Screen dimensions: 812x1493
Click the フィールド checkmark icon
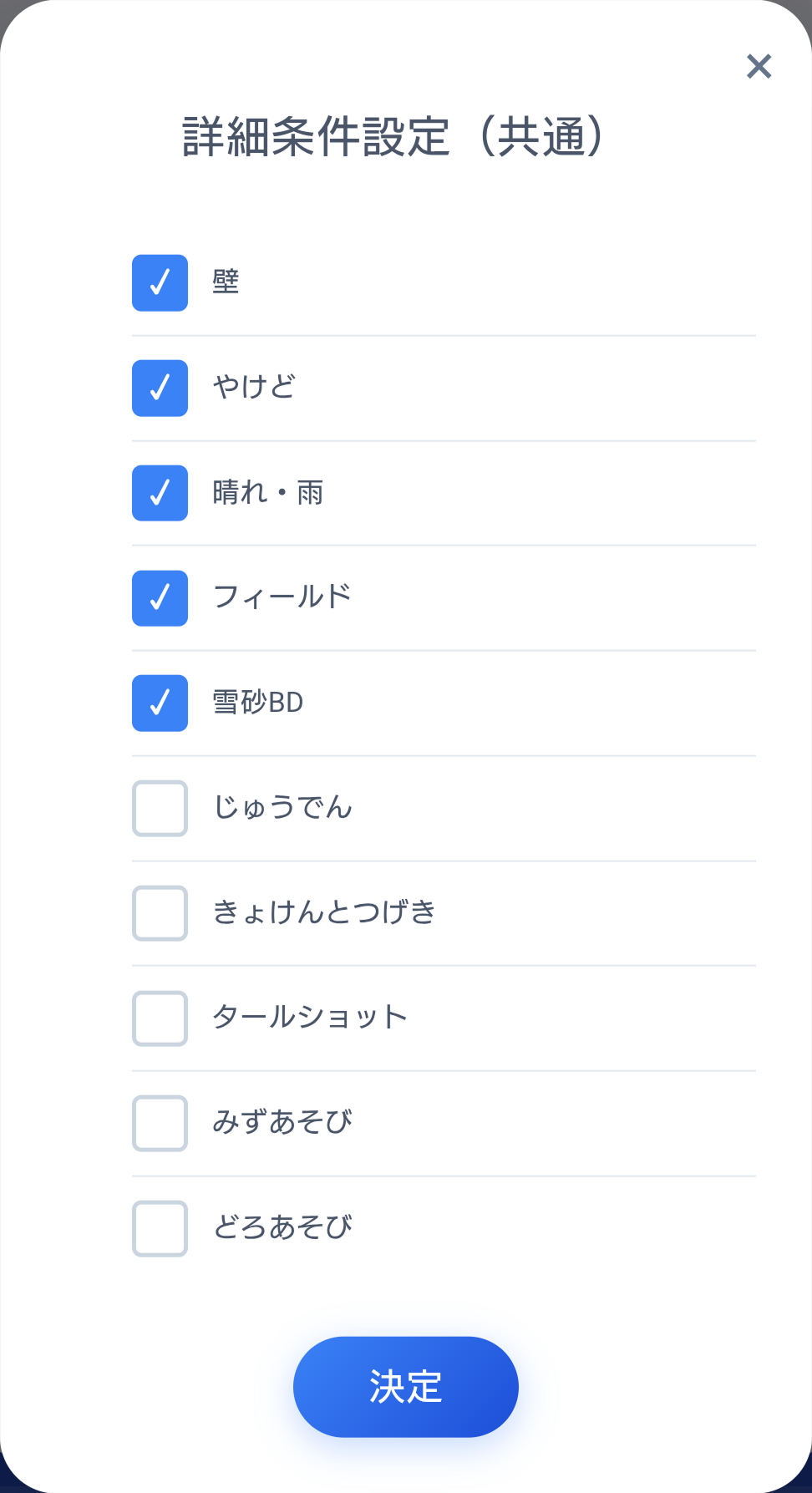159,598
